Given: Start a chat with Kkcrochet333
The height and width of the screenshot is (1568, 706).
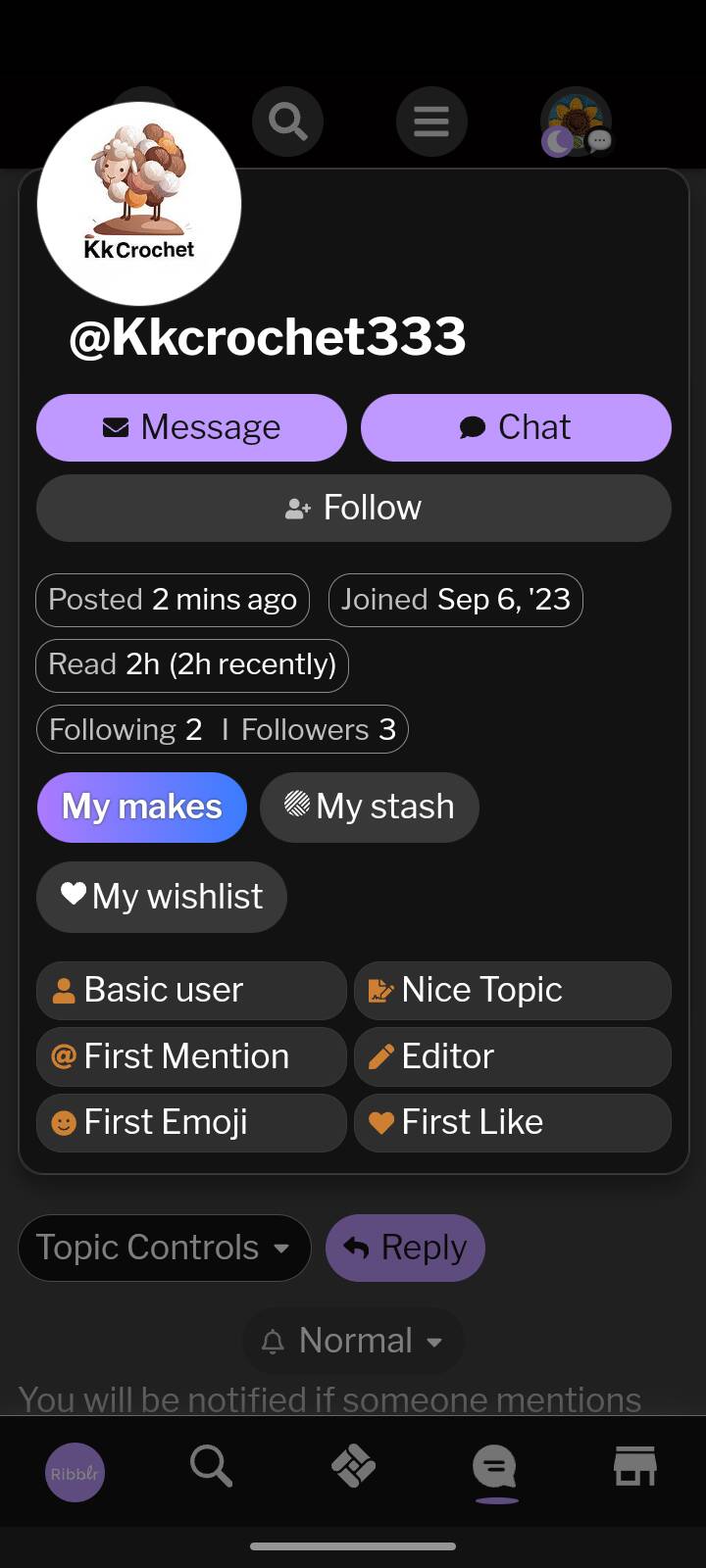Looking at the screenshot, I should pyautogui.click(x=516, y=427).
